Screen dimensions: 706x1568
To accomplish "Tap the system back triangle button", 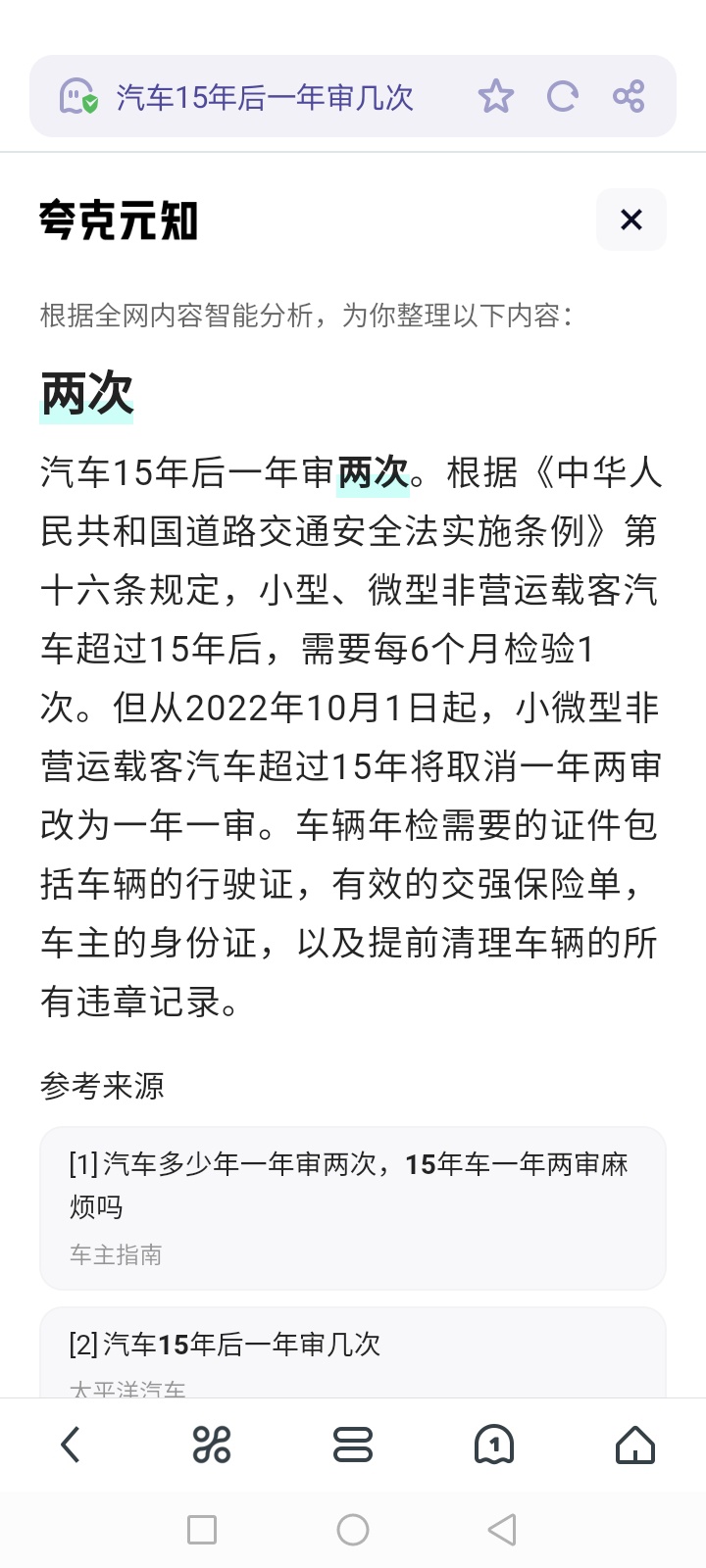I will coord(502,1530).
